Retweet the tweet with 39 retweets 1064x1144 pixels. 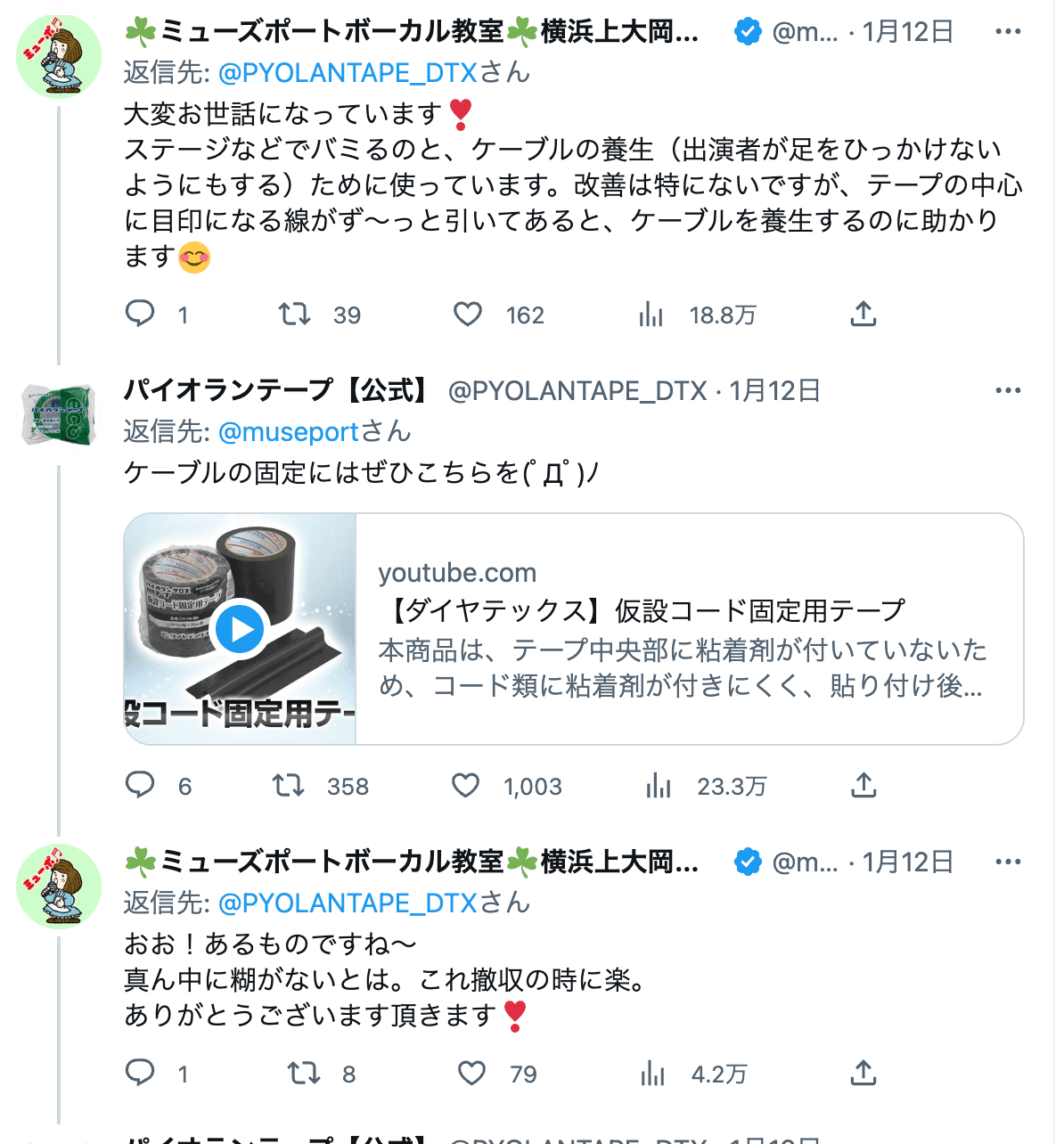pyautogui.click(x=294, y=315)
